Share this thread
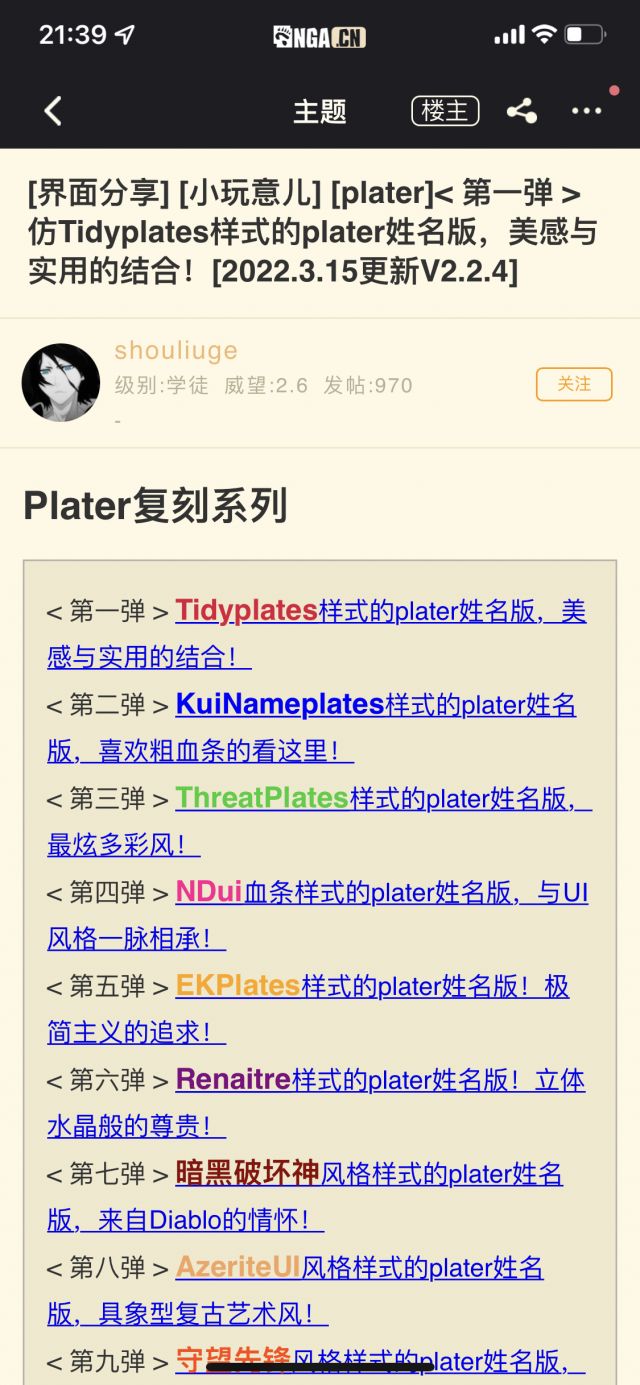The height and width of the screenshot is (1385, 640). click(x=521, y=111)
